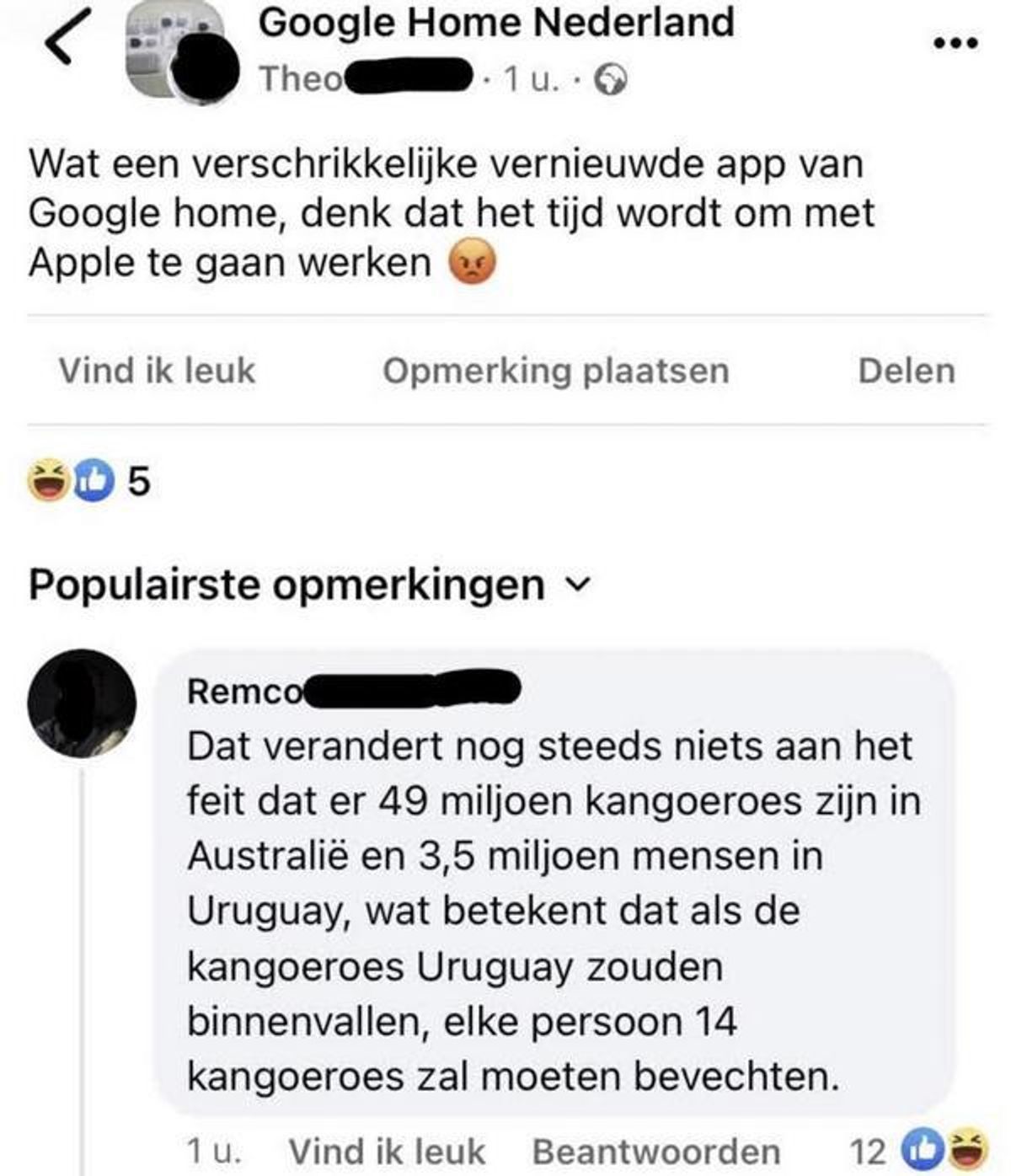Expand the Populairste opmerkingen sort dropdown
Screen dimensions: 1011x1176
(310, 584)
